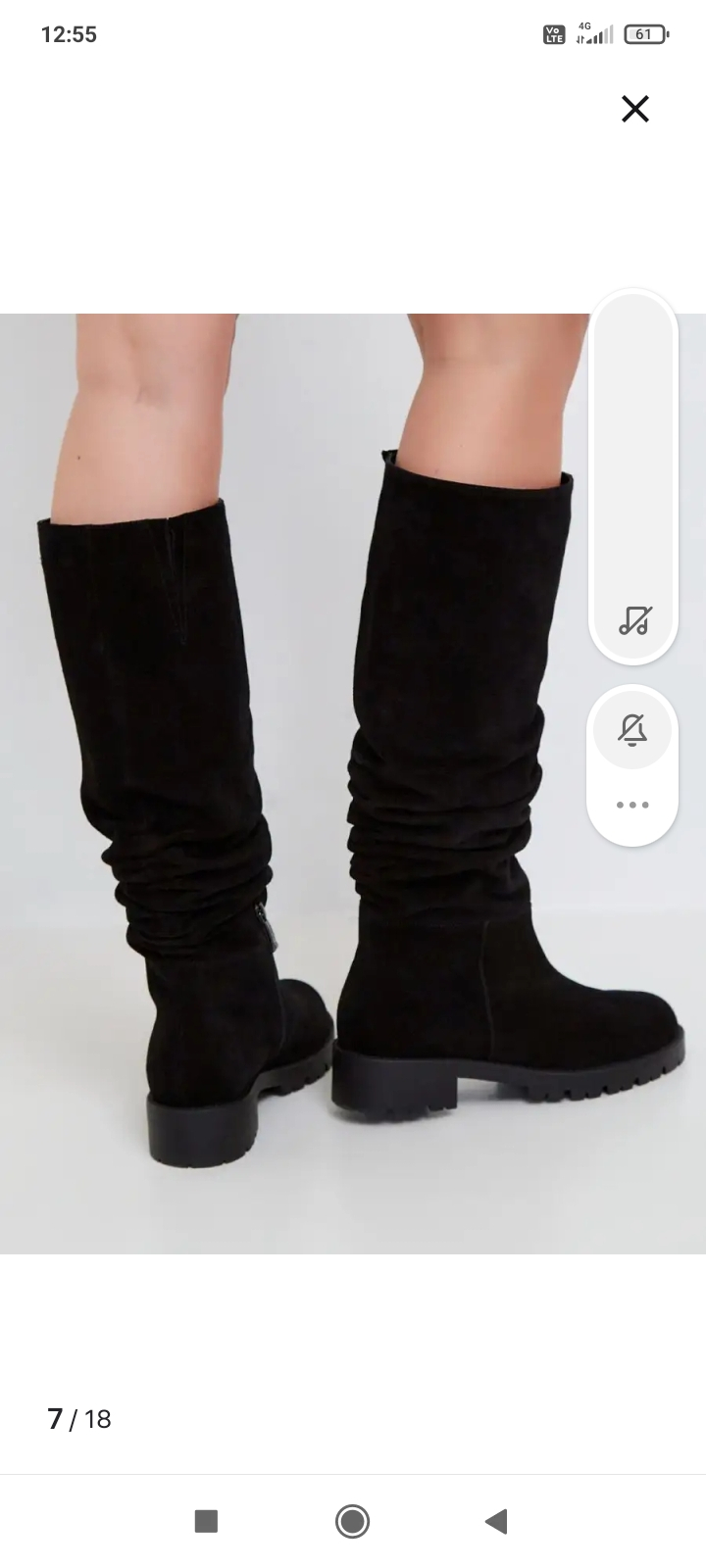The width and height of the screenshot is (706, 1568).
Task: Open recent apps overview
Action: [x=206, y=1521]
